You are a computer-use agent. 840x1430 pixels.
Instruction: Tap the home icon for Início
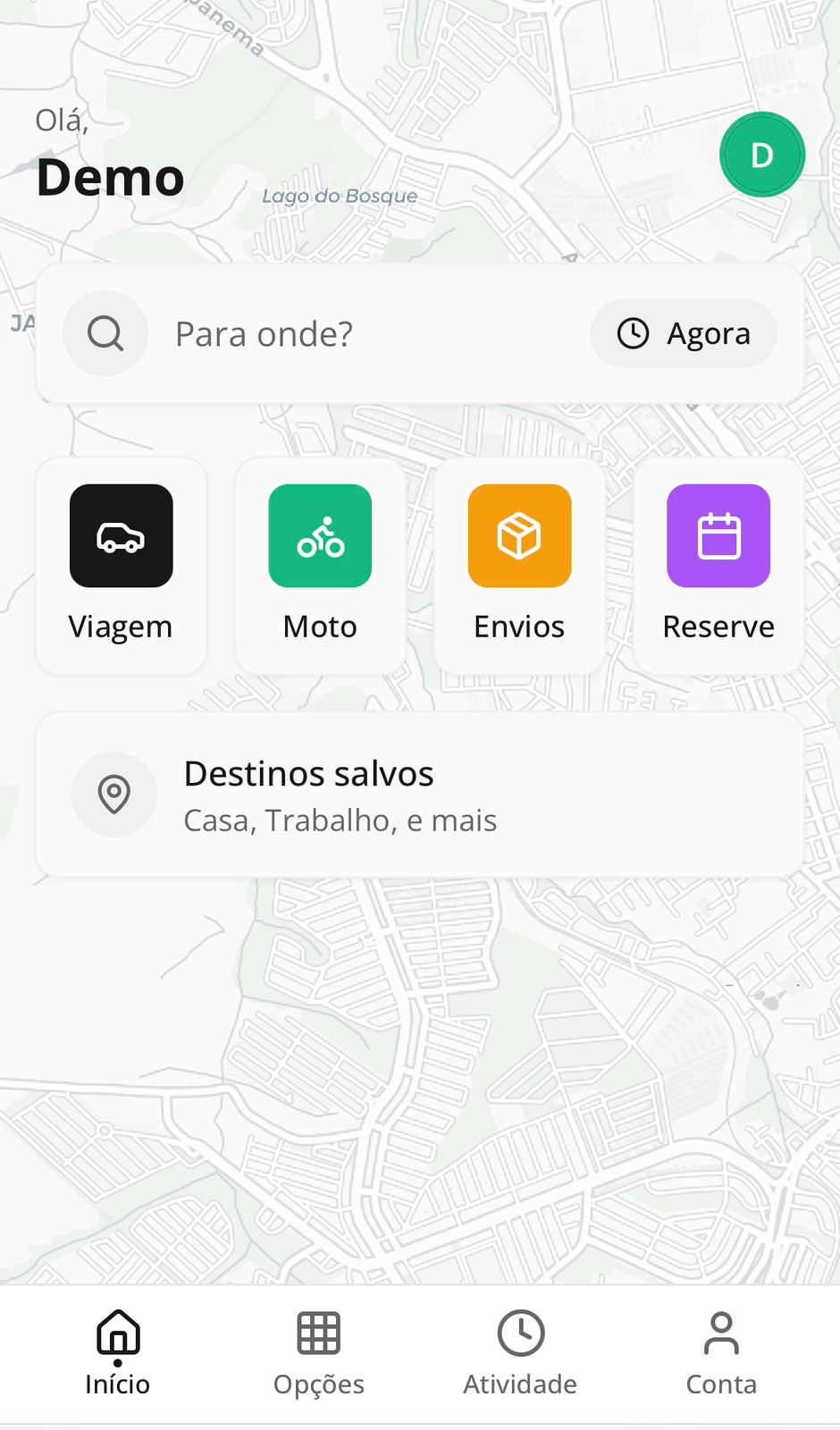(x=117, y=1332)
